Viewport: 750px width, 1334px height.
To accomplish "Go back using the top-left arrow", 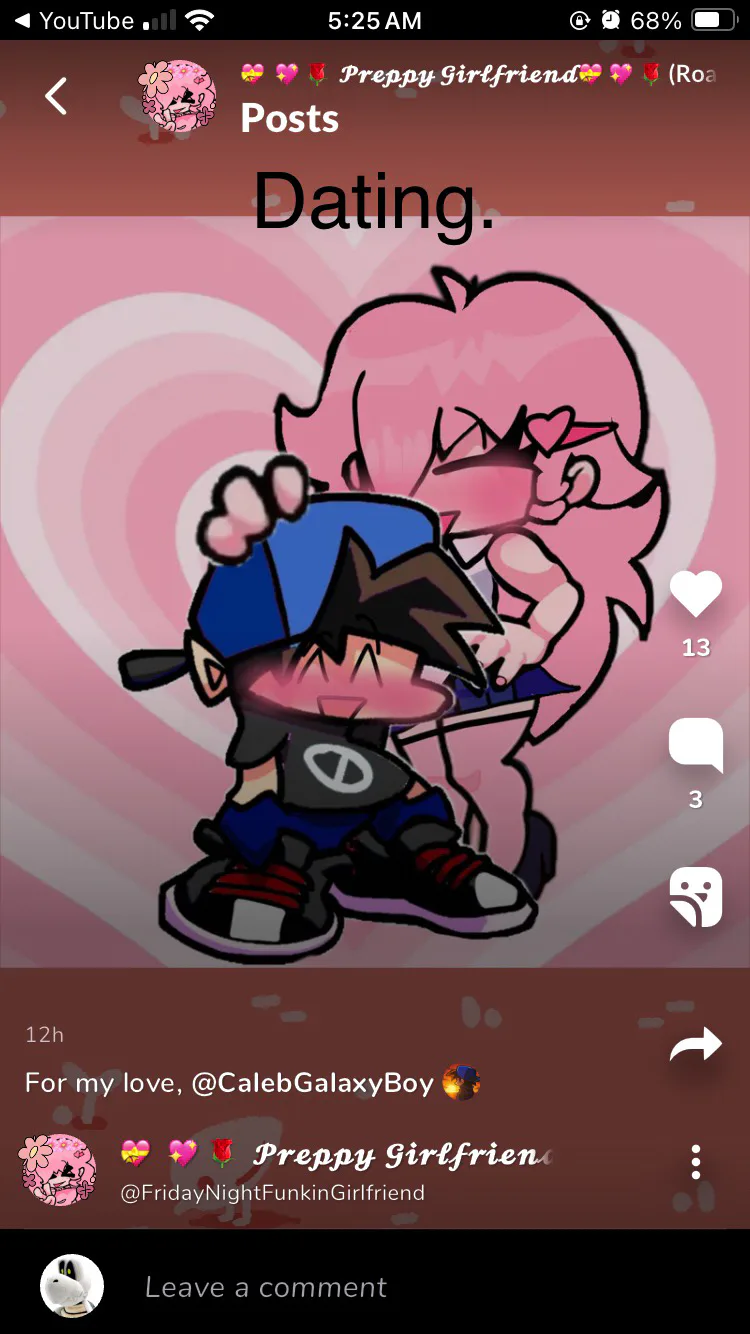I will [56, 97].
